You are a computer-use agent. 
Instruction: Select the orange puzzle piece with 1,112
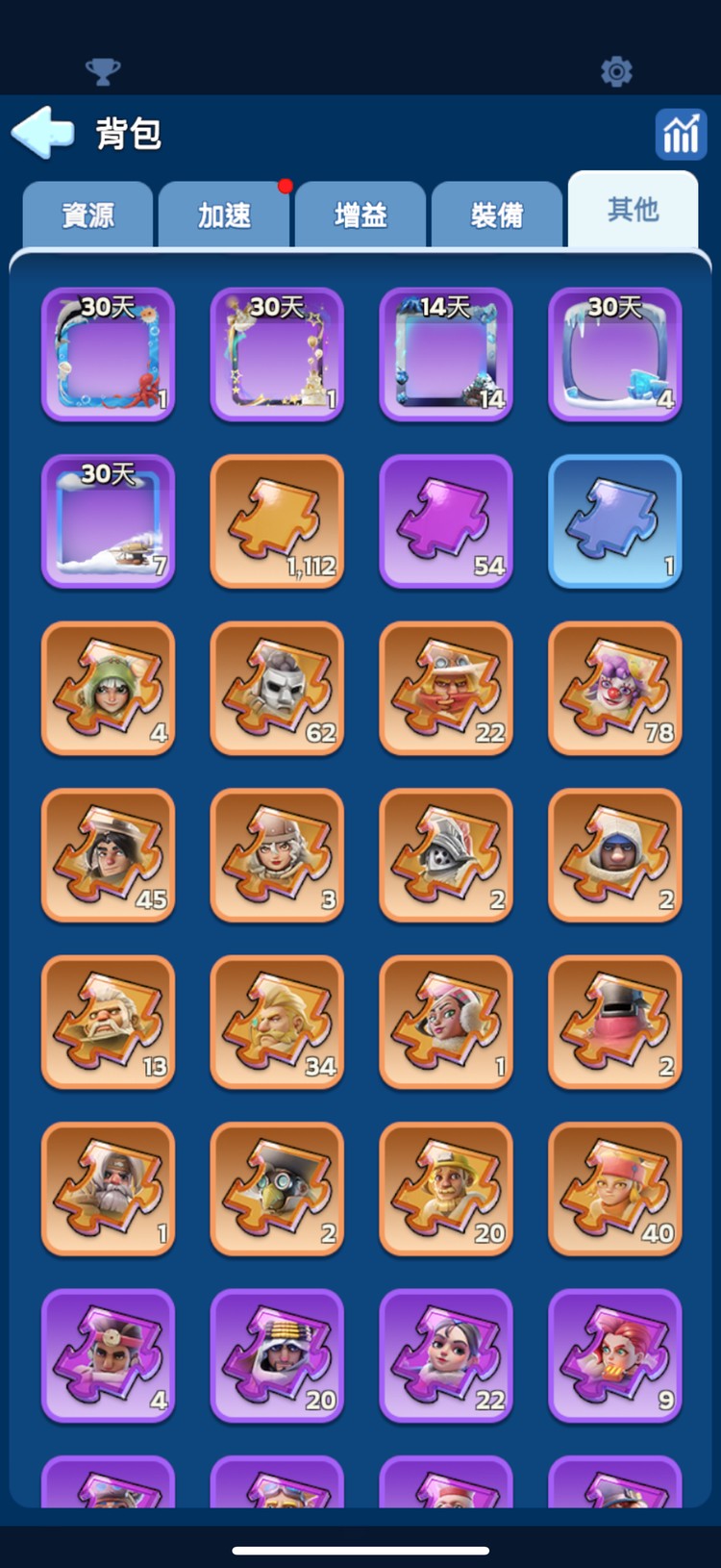[x=277, y=521]
